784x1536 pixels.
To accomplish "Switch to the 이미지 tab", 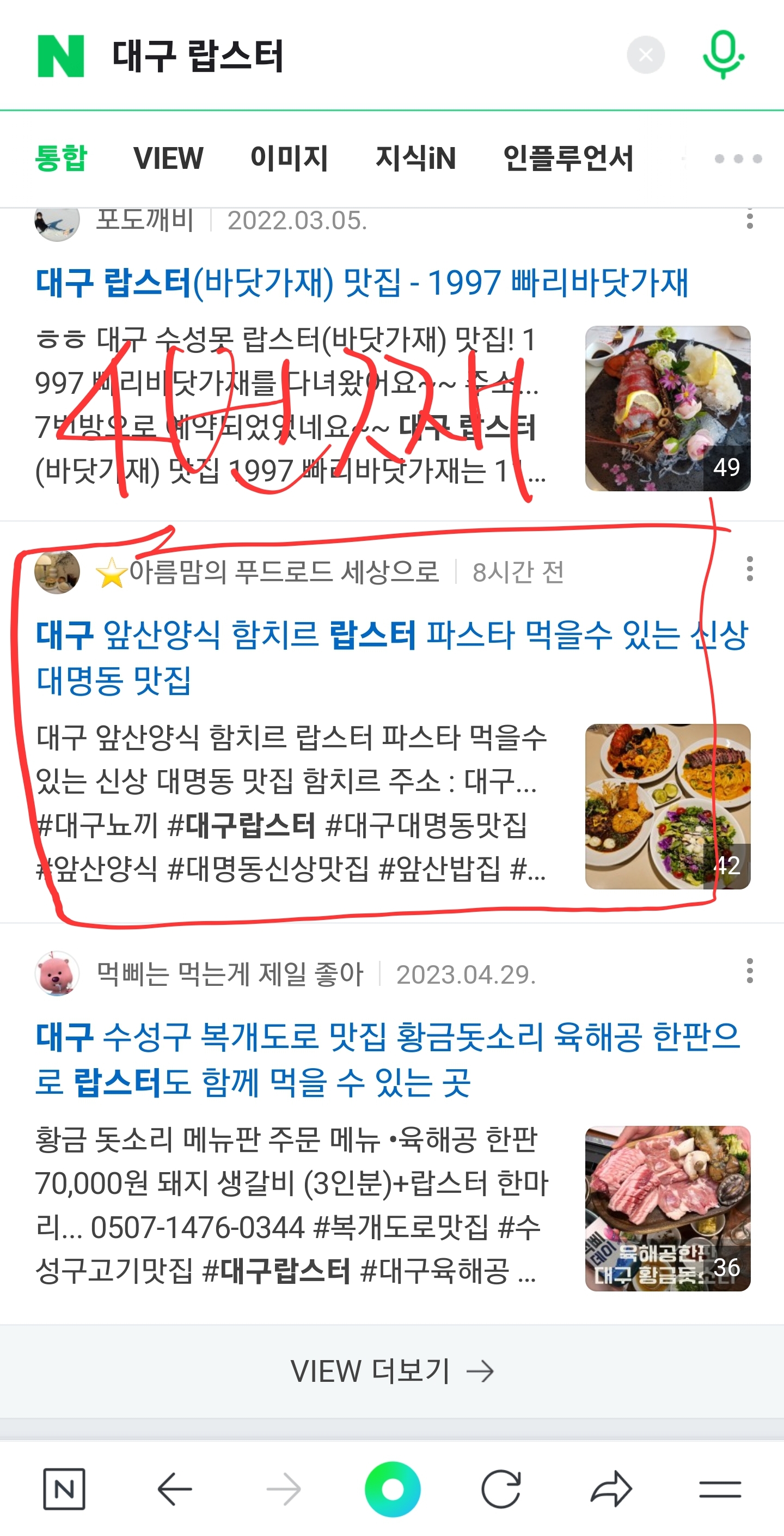I will click(289, 159).
